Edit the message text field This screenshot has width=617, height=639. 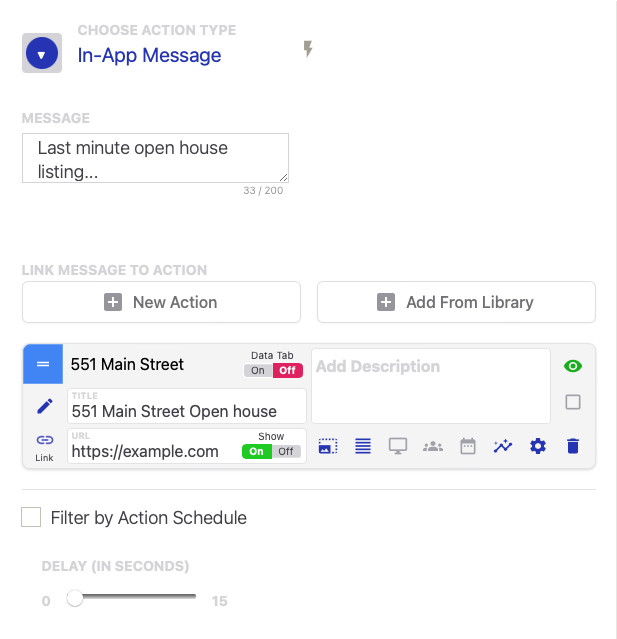coord(155,159)
